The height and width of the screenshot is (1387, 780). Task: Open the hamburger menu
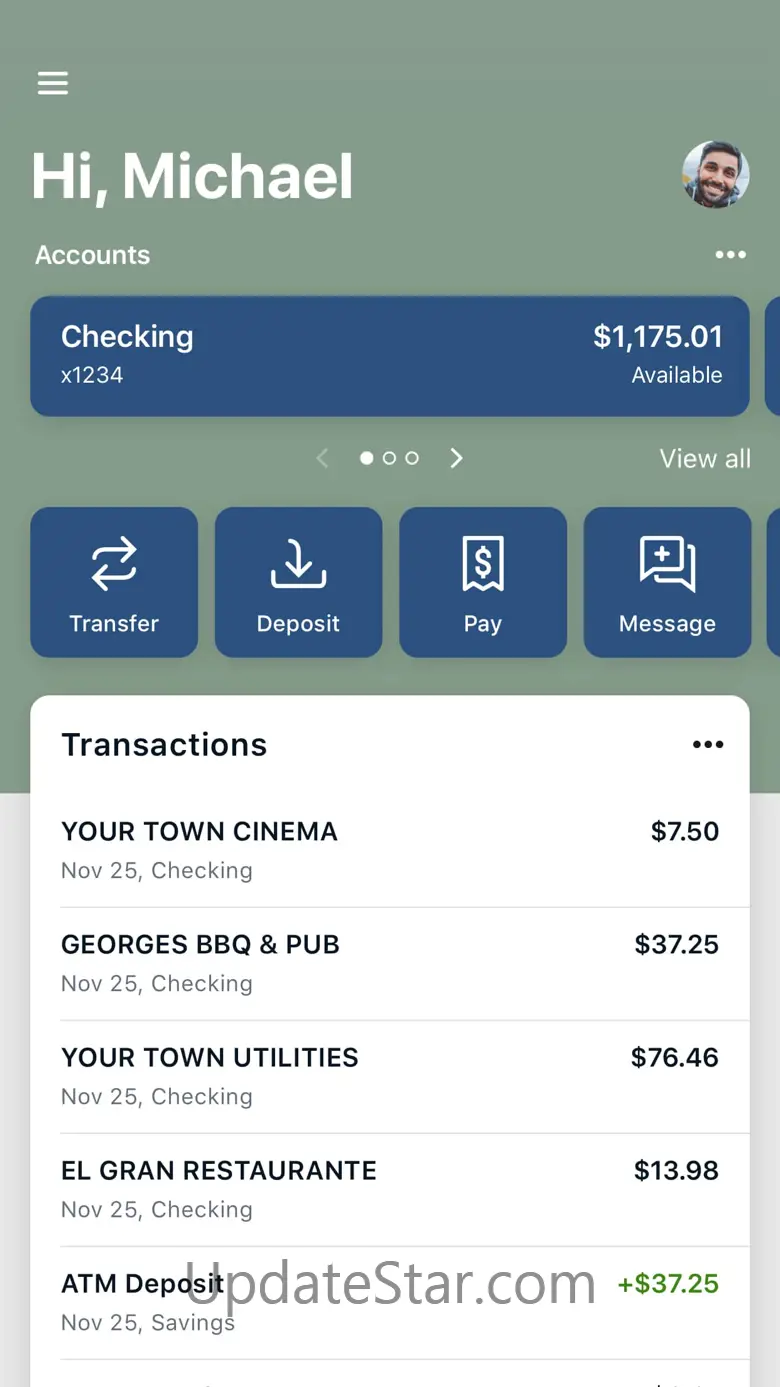53,83
